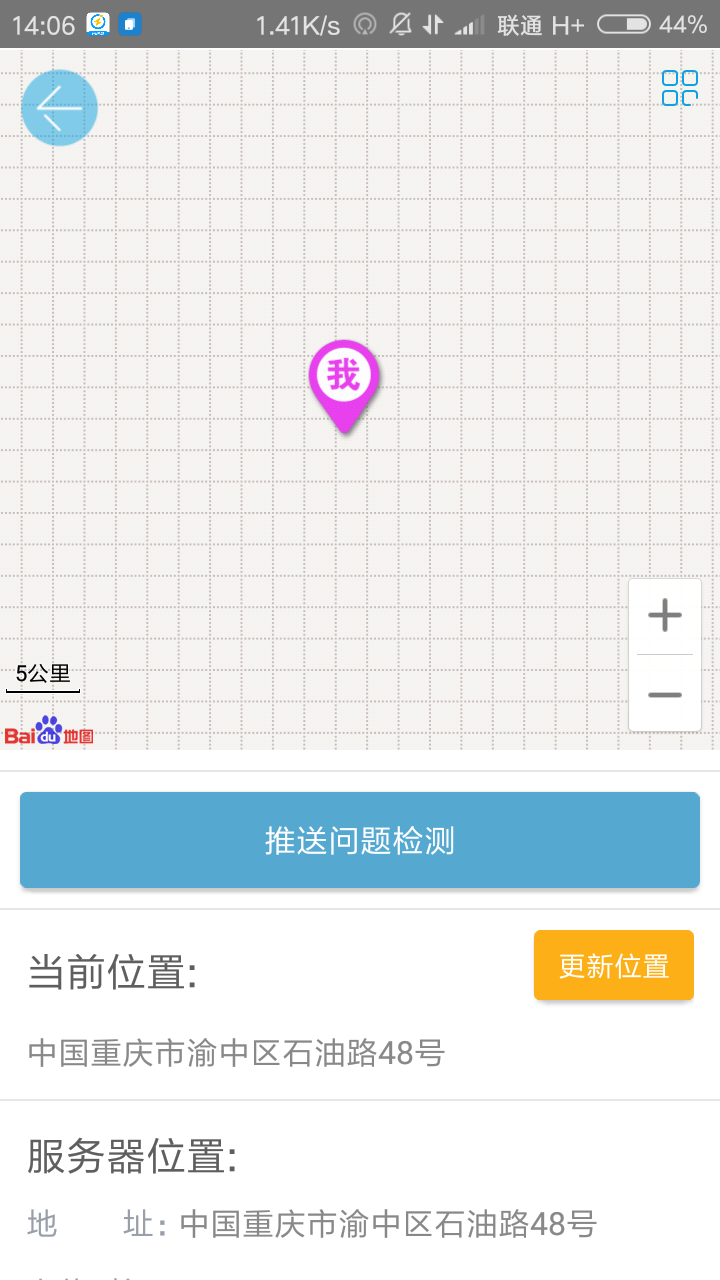Zoom out the map with the minus button
Viewport: 720px width, 1280px height.
point(665,694)
